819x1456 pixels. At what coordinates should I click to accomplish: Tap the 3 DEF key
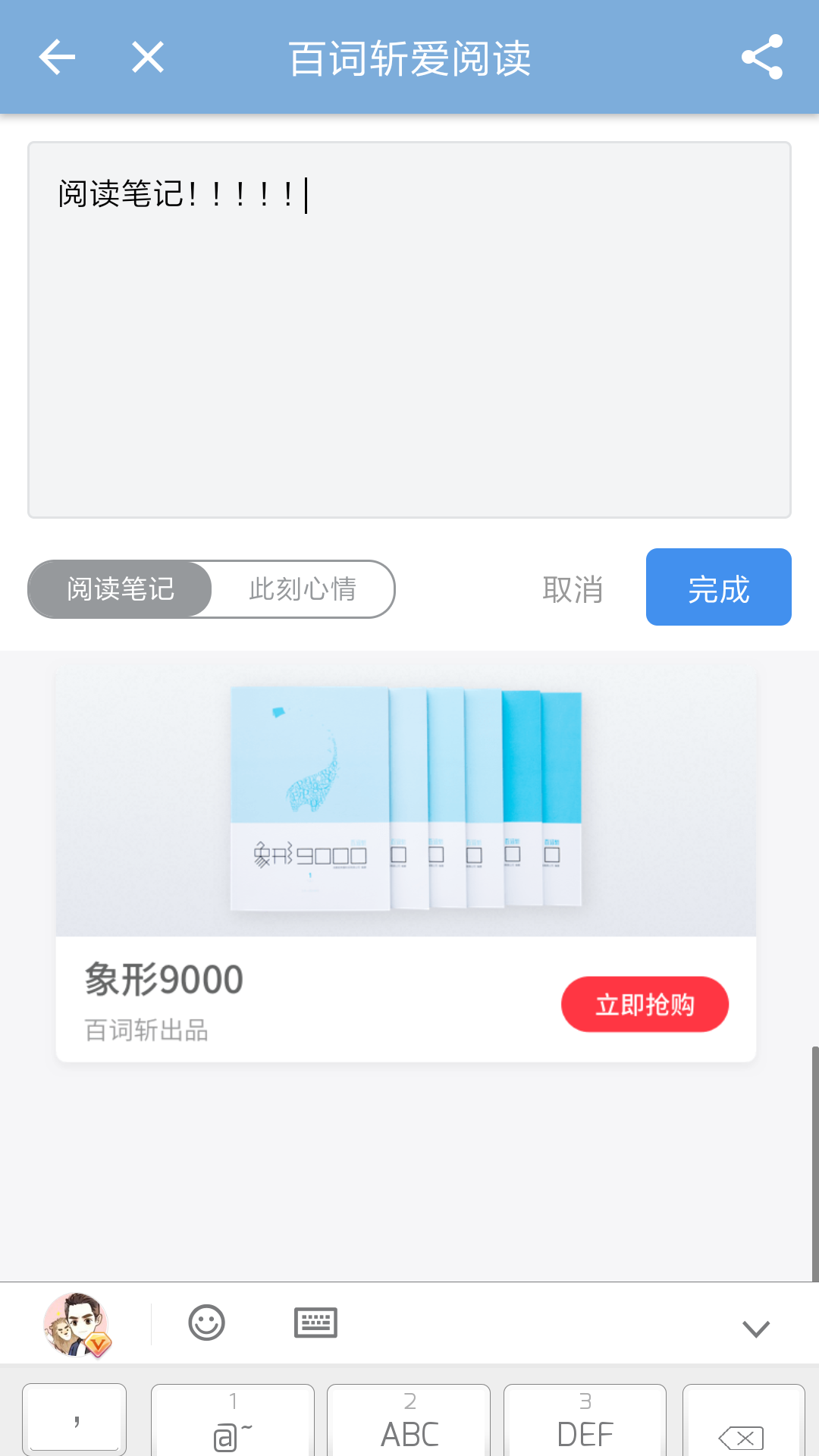pos(585,1422)
